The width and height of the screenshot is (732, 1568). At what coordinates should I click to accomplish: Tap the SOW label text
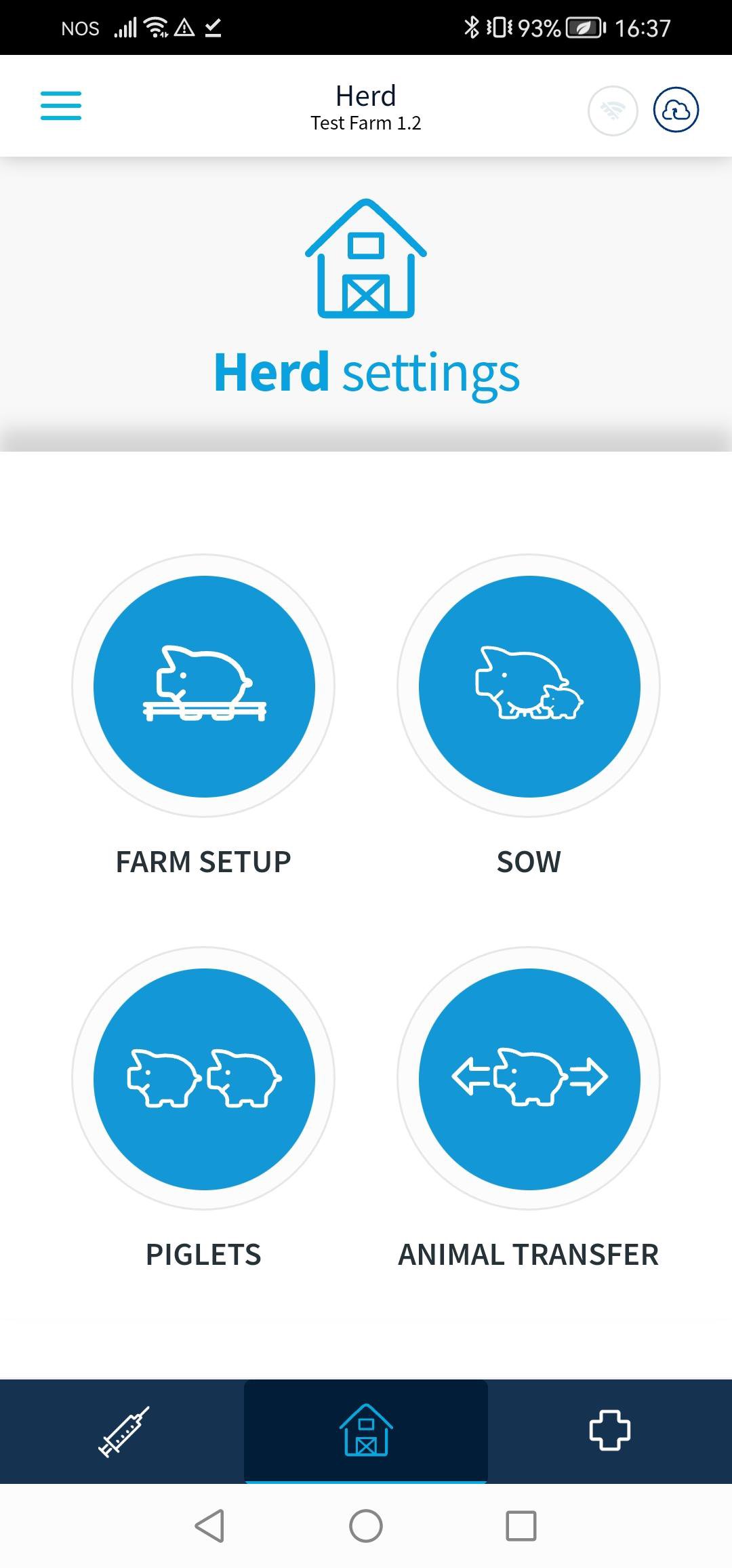(528, 863)
